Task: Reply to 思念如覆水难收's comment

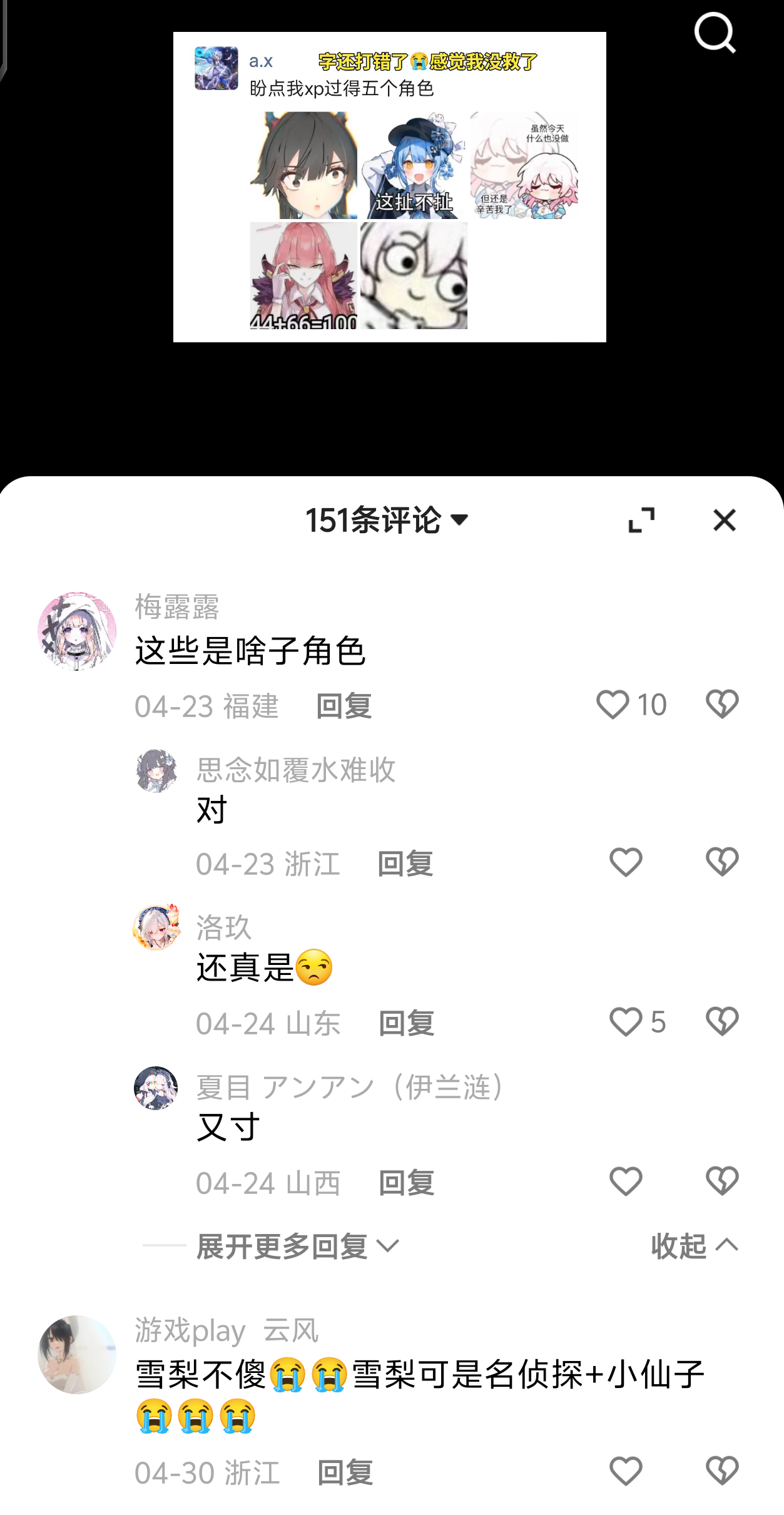Action: (x=405, y=864)
